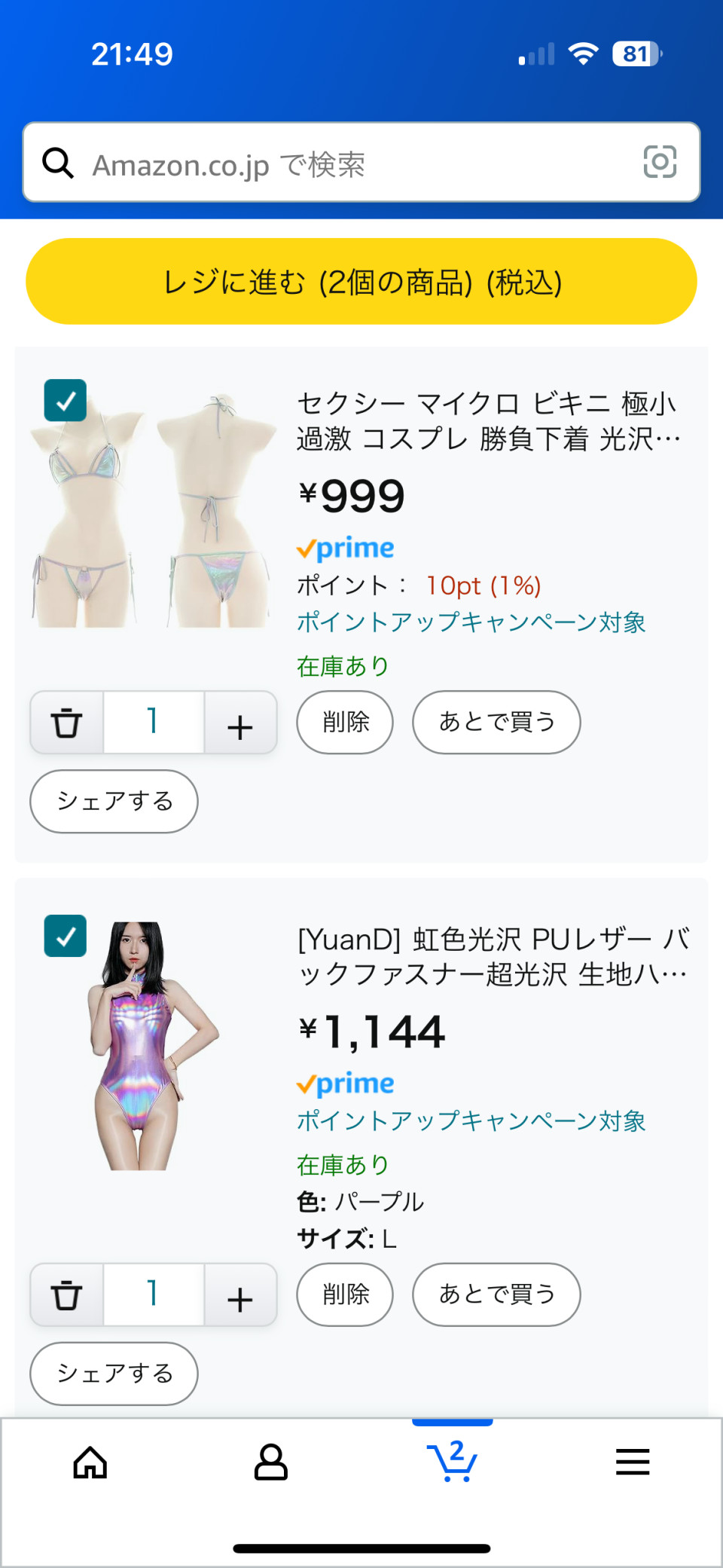Open the camera lens search icon
The height and width of the screenshot is (1568, 723).
point(660,162)
